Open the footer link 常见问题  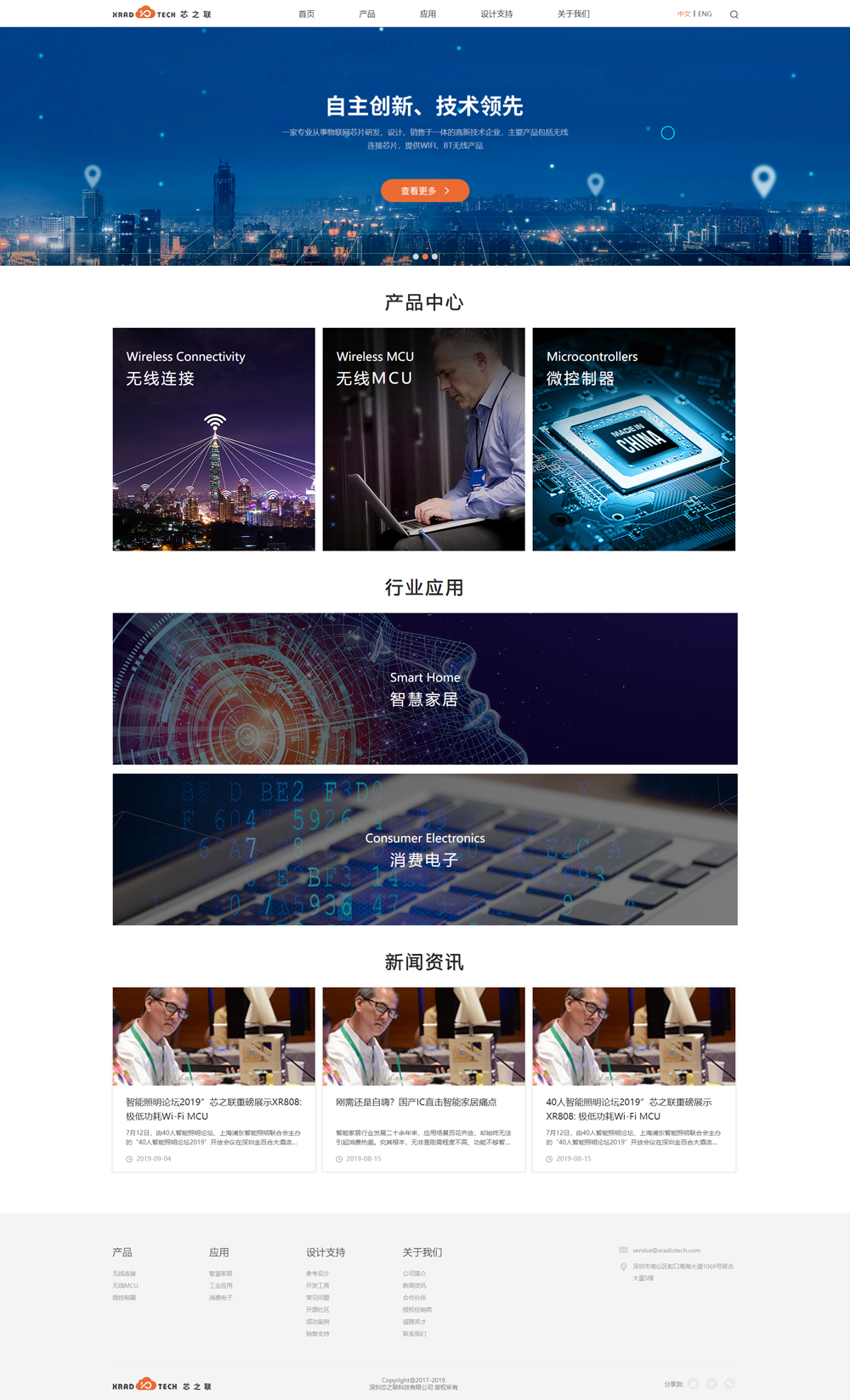pyautogui.click(x=317, y=1297)
